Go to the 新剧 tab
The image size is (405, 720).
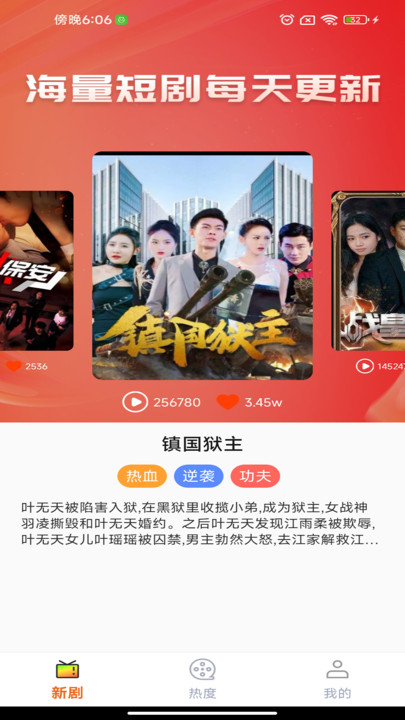pos(68,679)
